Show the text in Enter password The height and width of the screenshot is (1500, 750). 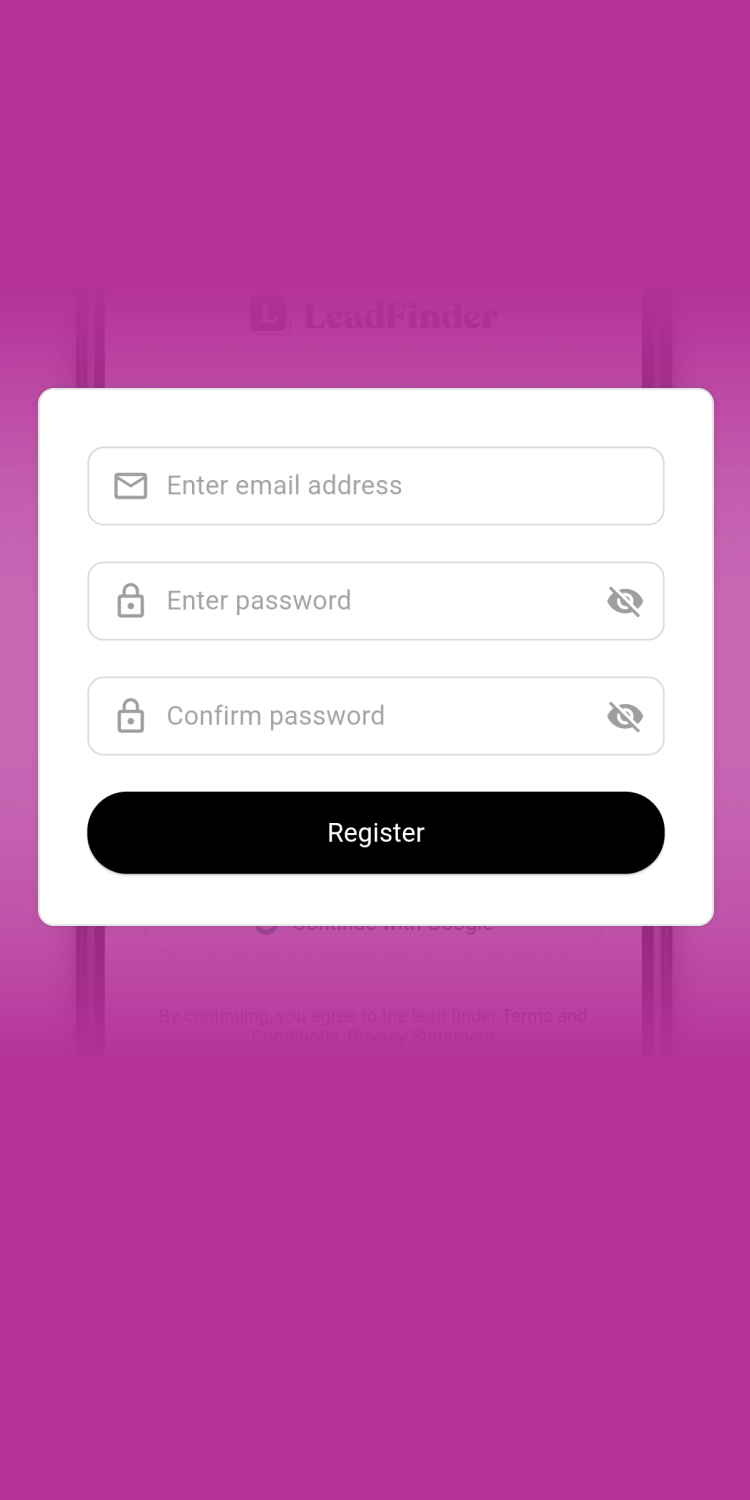(625, 601)
